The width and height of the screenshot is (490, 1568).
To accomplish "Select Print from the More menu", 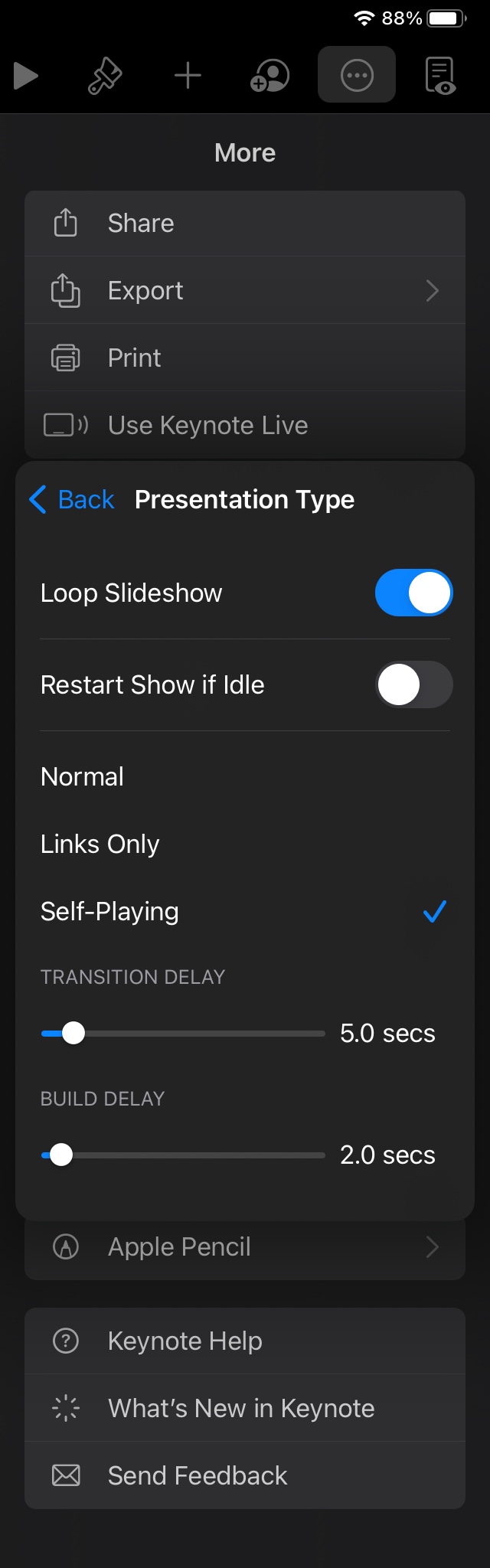I will click(245, 358).
